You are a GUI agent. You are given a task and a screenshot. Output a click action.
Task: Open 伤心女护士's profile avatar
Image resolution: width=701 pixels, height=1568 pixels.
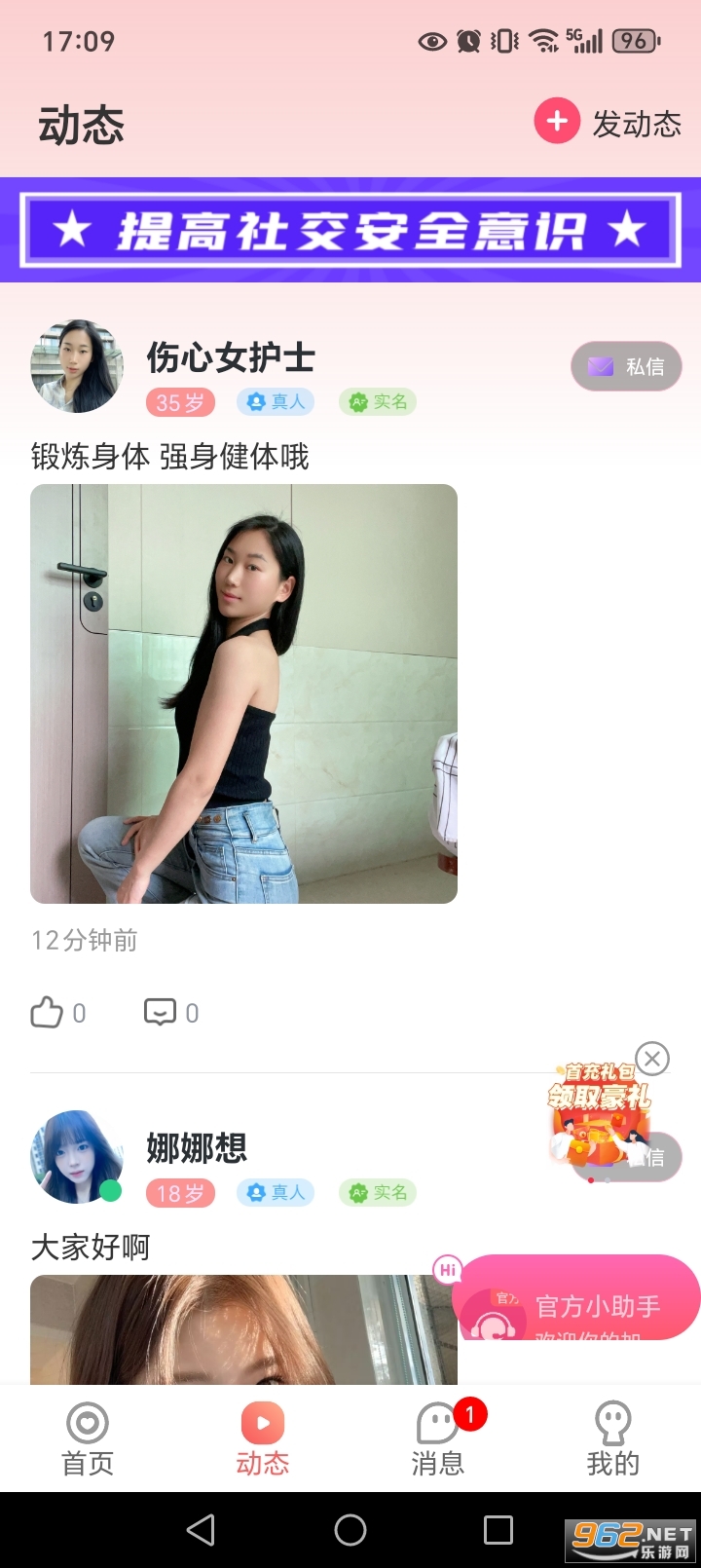[x=77, y=366]
